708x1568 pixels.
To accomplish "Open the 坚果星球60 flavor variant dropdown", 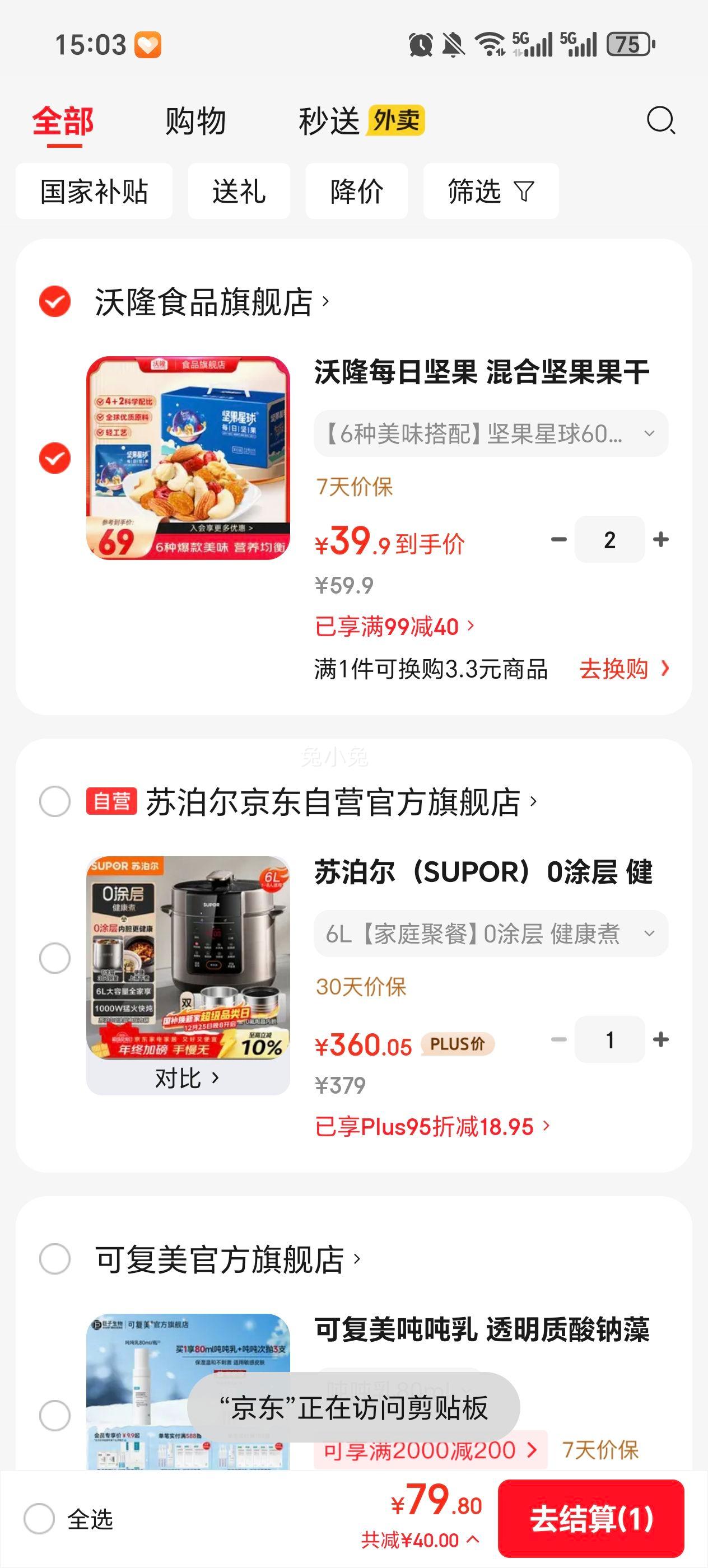I will (648, 433).
